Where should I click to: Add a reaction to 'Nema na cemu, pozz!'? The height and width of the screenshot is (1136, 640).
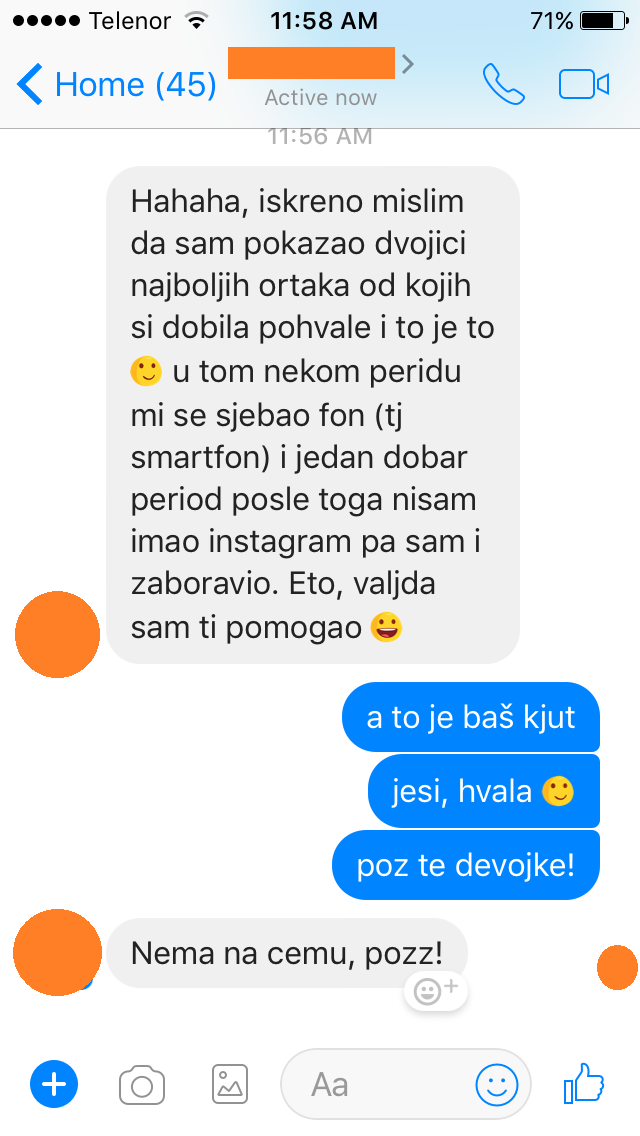(436, 990)
